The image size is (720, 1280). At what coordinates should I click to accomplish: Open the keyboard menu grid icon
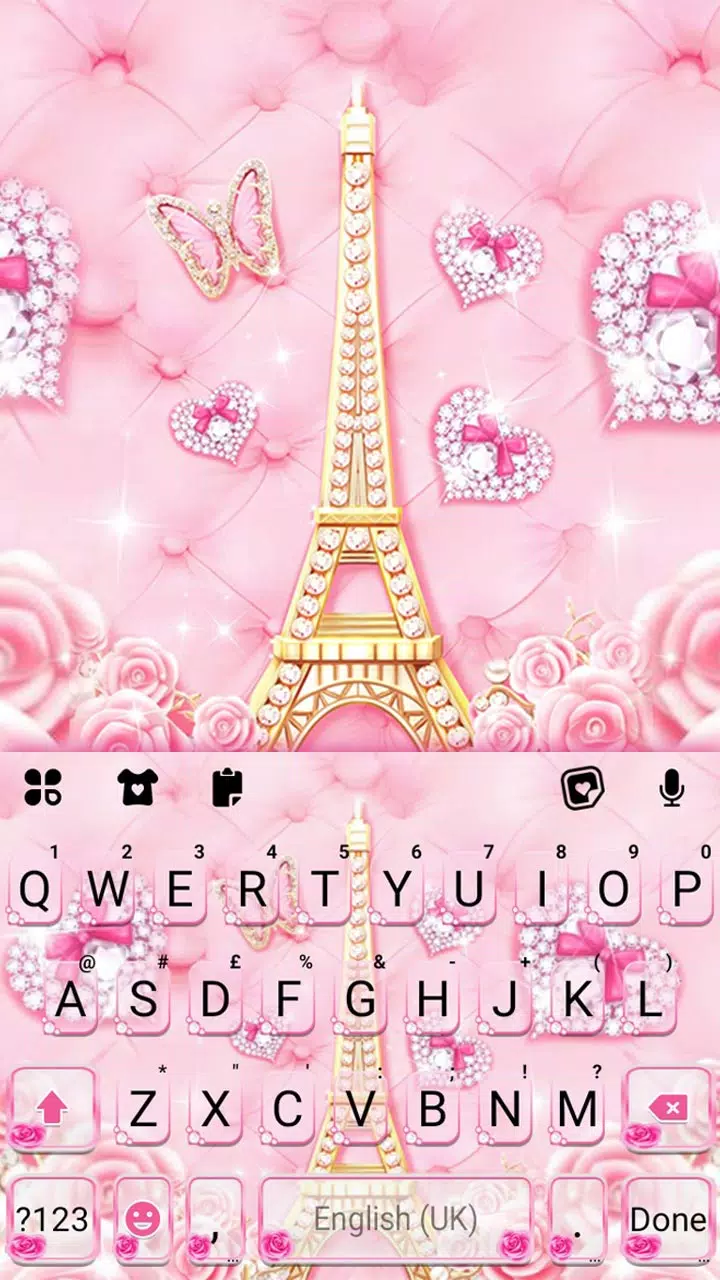42,788
